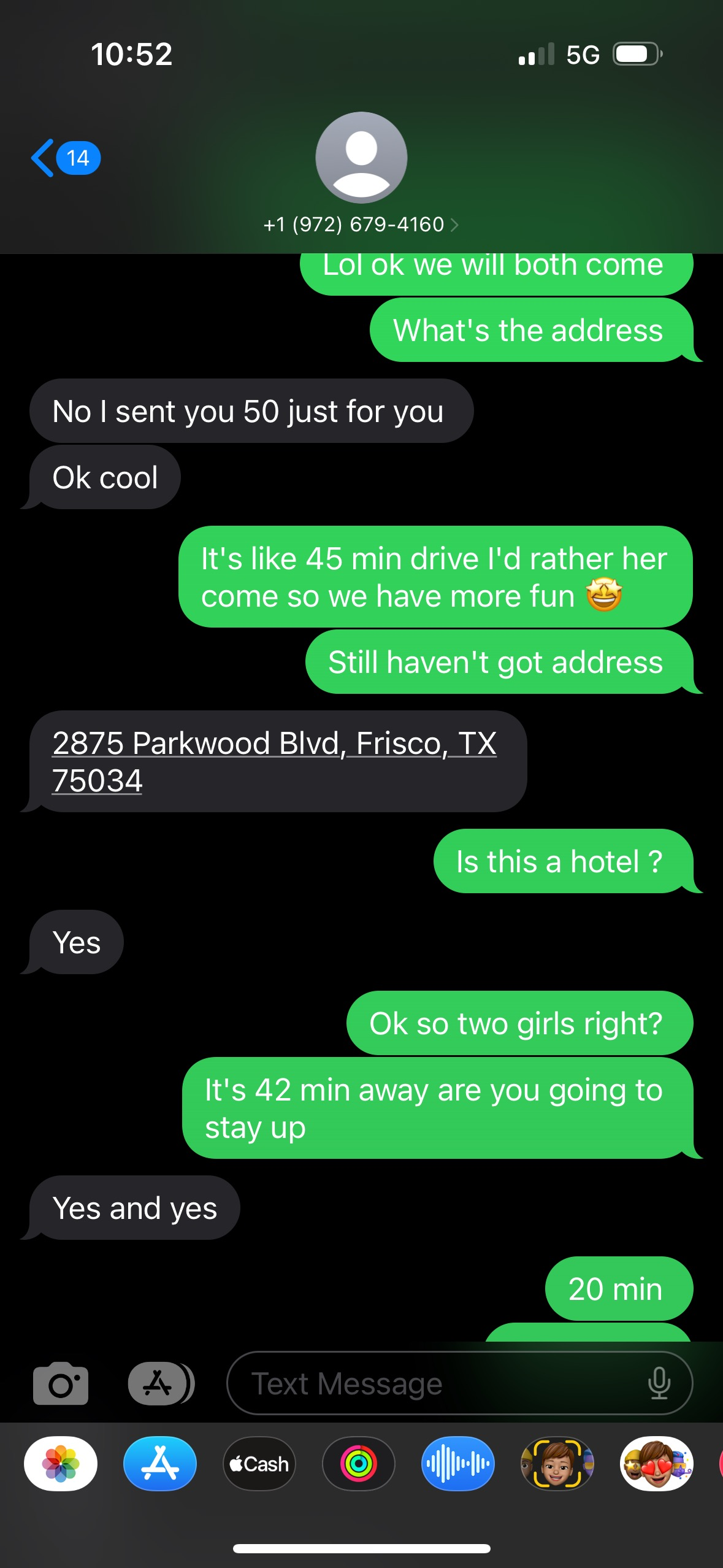This screenshot has width=723, height=1568.
Task: Open the Memoji face capture app
Action: pos(557,1464)
